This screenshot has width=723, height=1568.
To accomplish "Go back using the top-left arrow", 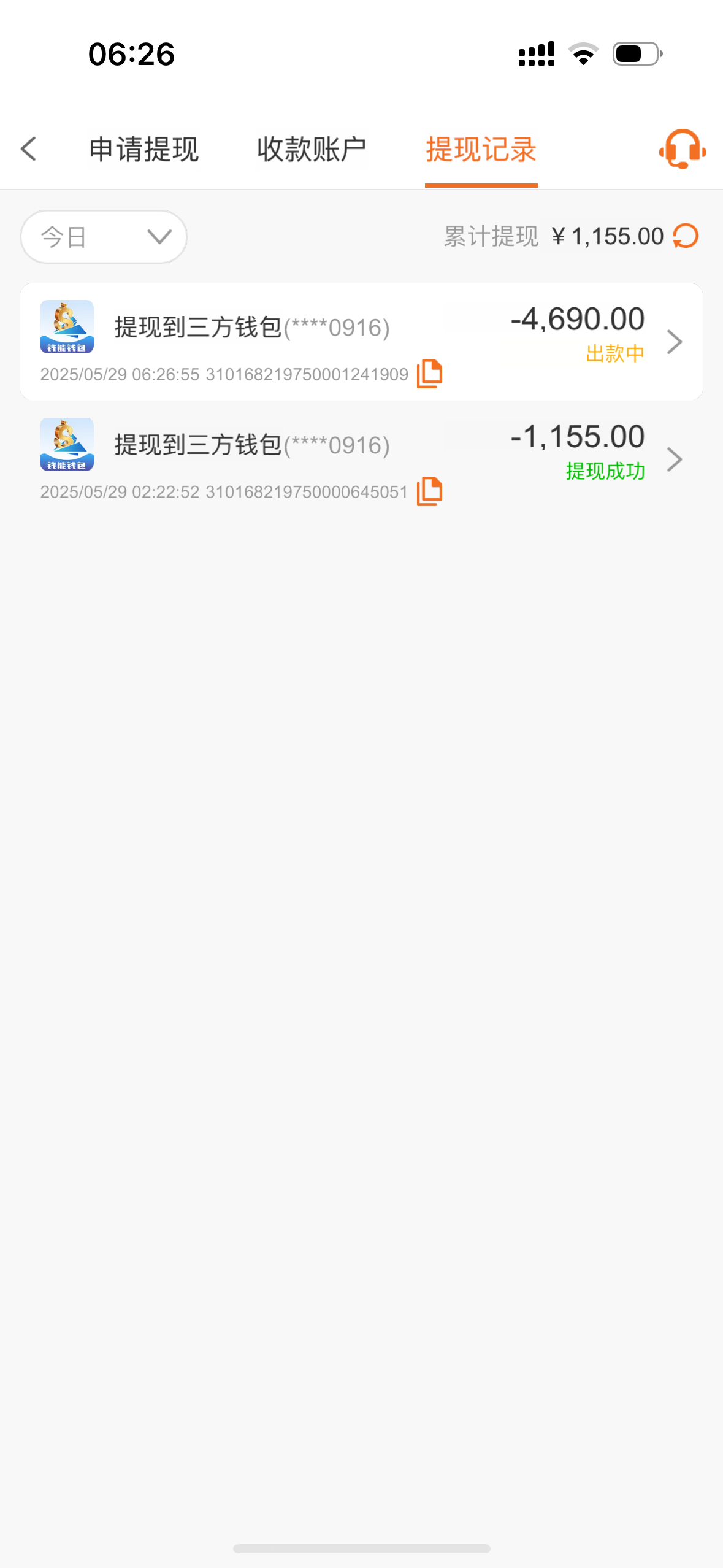I will pyautogui.click(x=29, y=149).
